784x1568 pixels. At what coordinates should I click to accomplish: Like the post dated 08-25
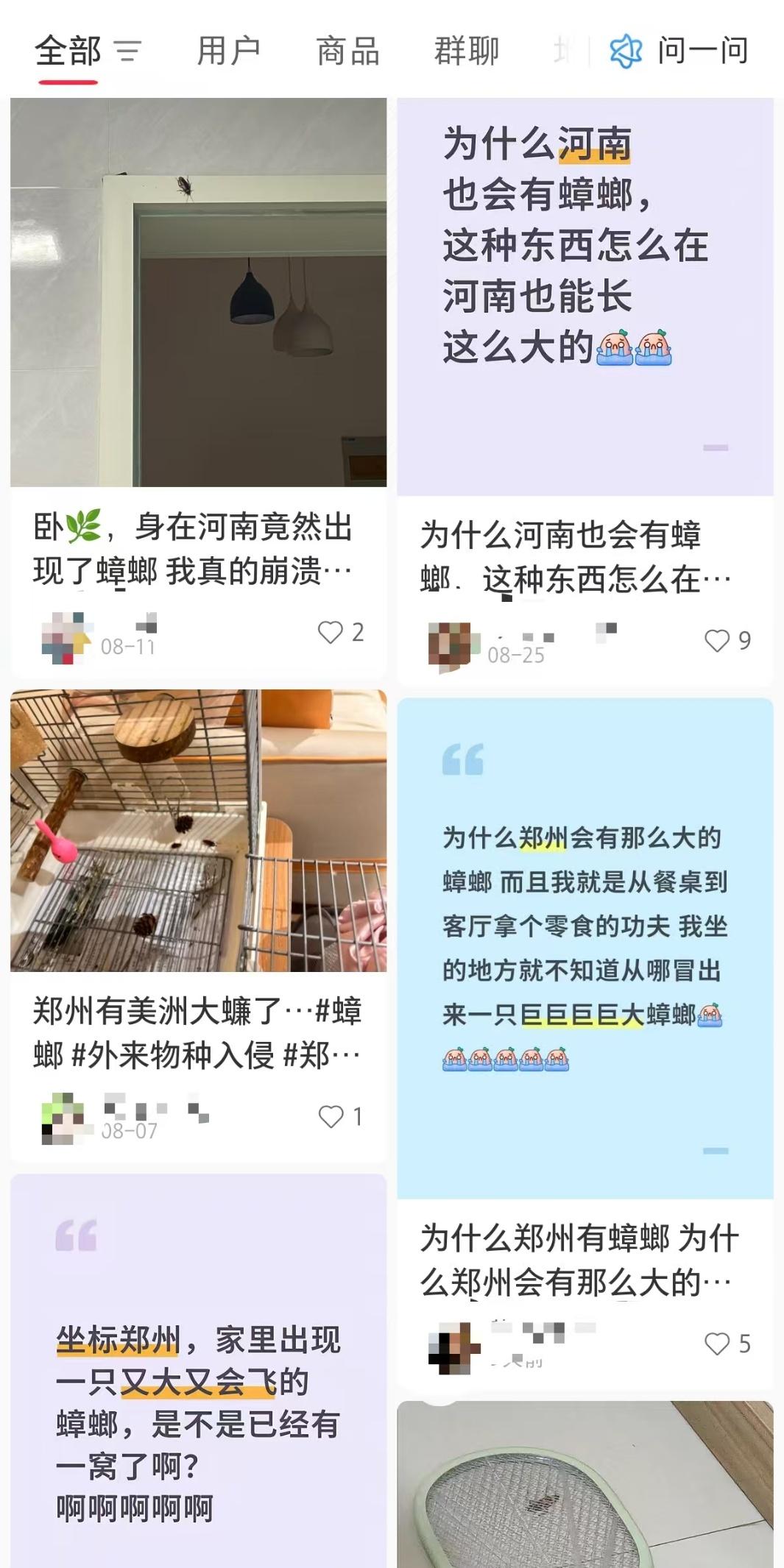[x=717, y=641]
